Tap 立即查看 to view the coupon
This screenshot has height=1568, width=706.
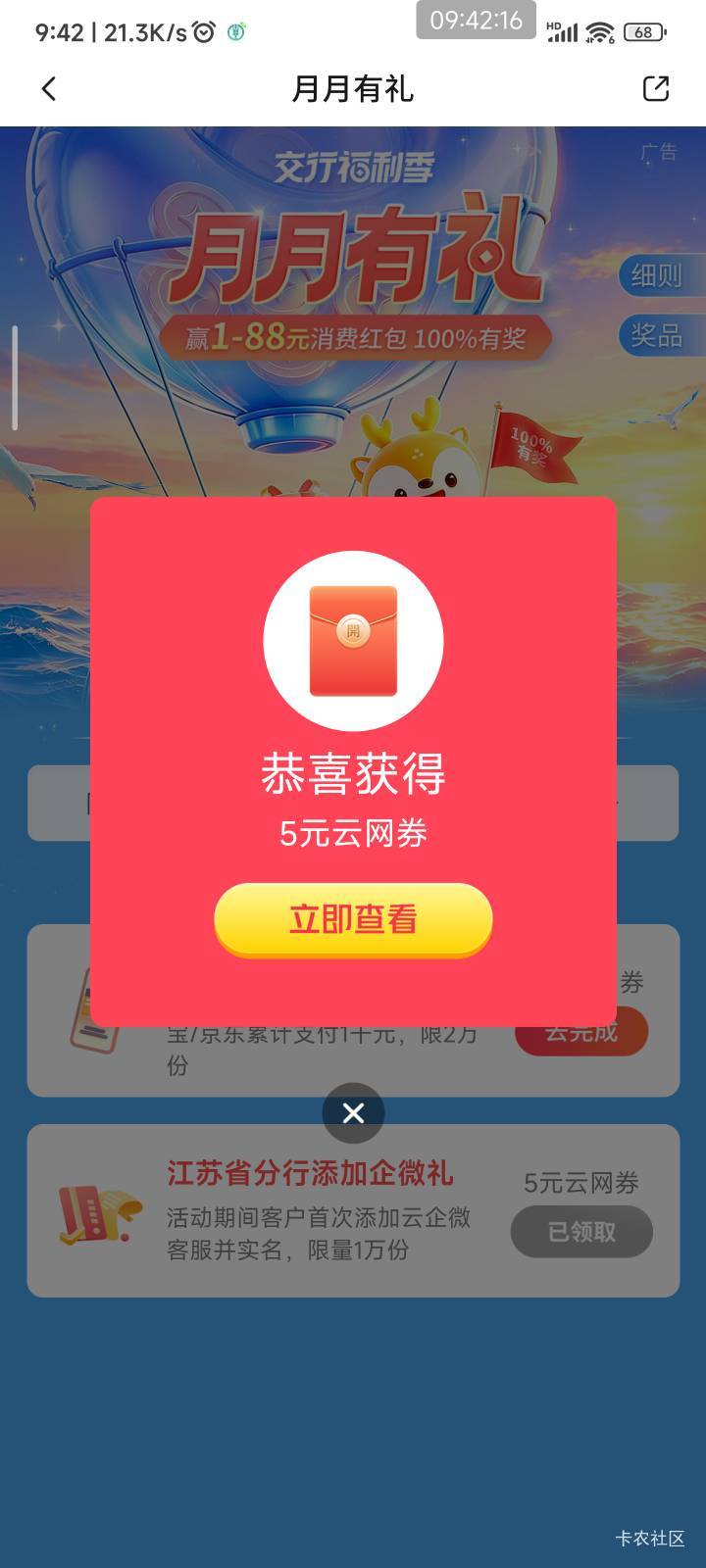[353, 919]
